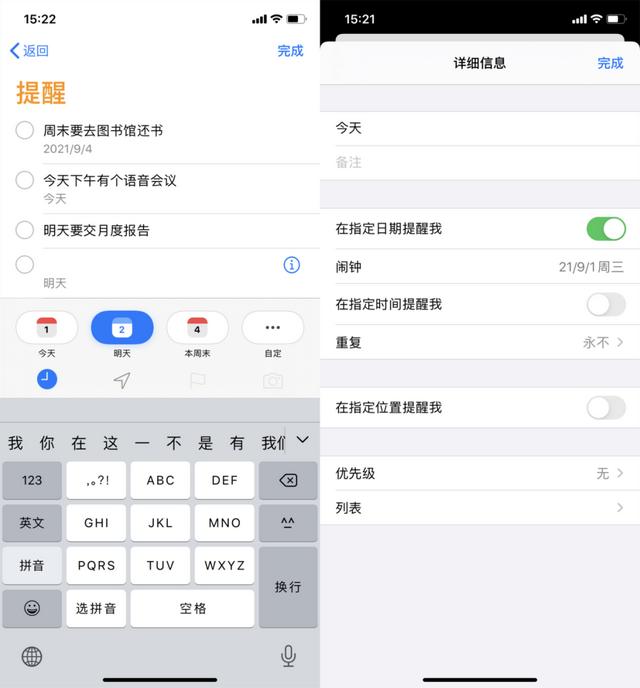Tap the 备注 notes field
The width and height of the screenshot is (640, 688).
(x=480, y=162)
